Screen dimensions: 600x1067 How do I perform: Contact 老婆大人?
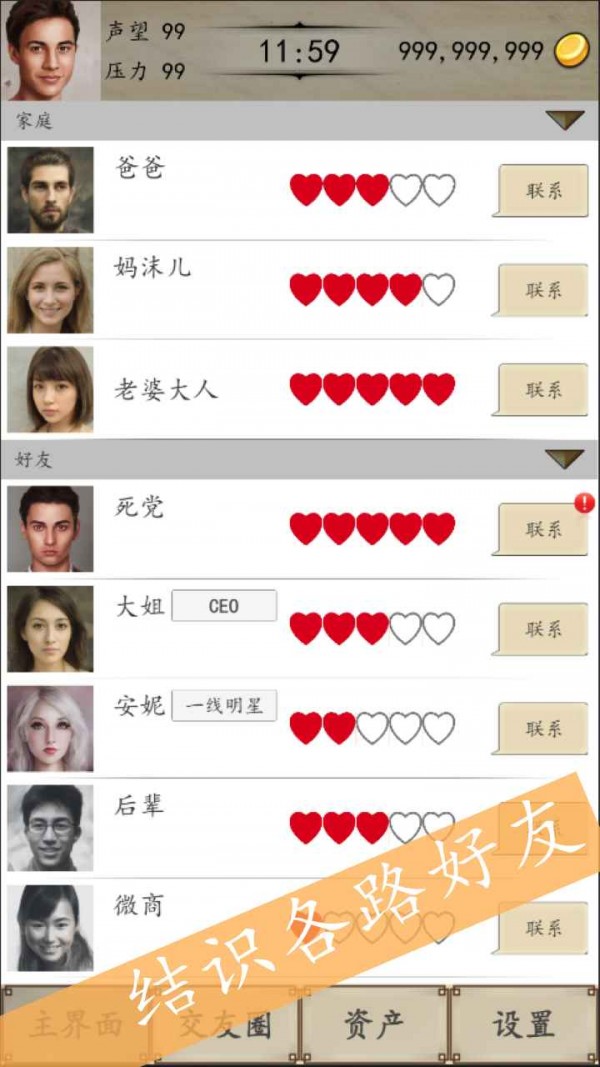click(541, 390)
